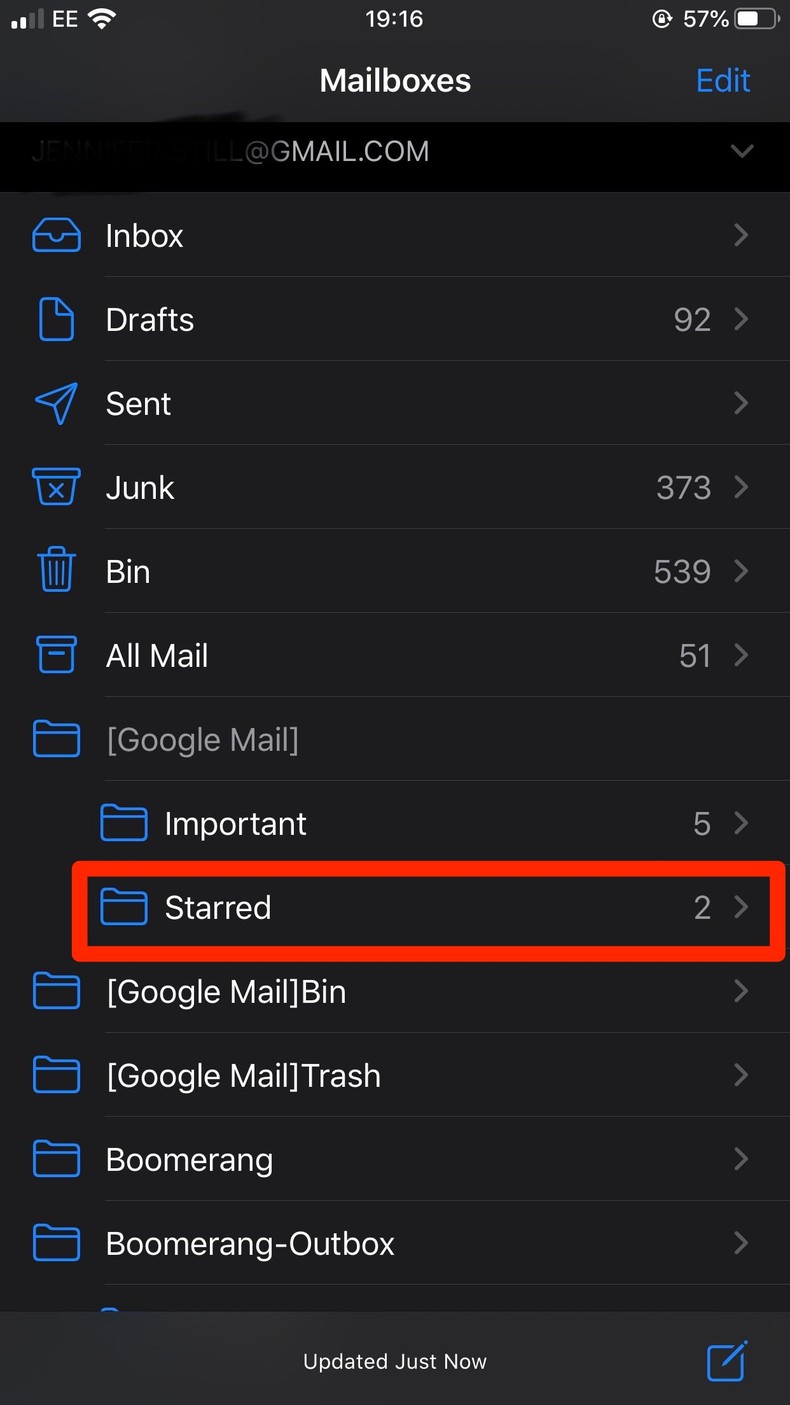Compose a new email
This screenshot has width=790, height=1405.
pos(727,1361)
